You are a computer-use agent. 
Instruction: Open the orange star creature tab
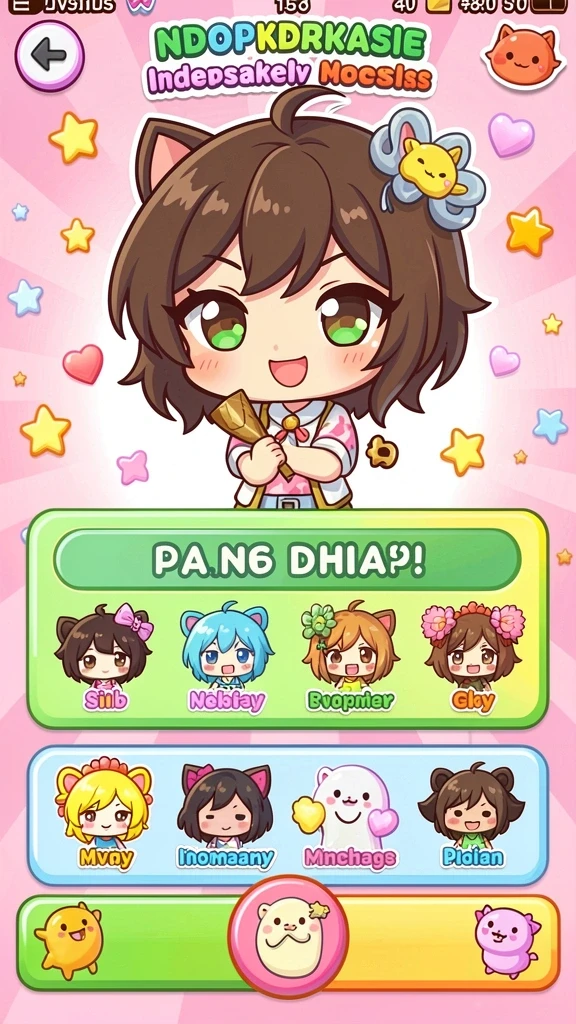click(69, 940)
